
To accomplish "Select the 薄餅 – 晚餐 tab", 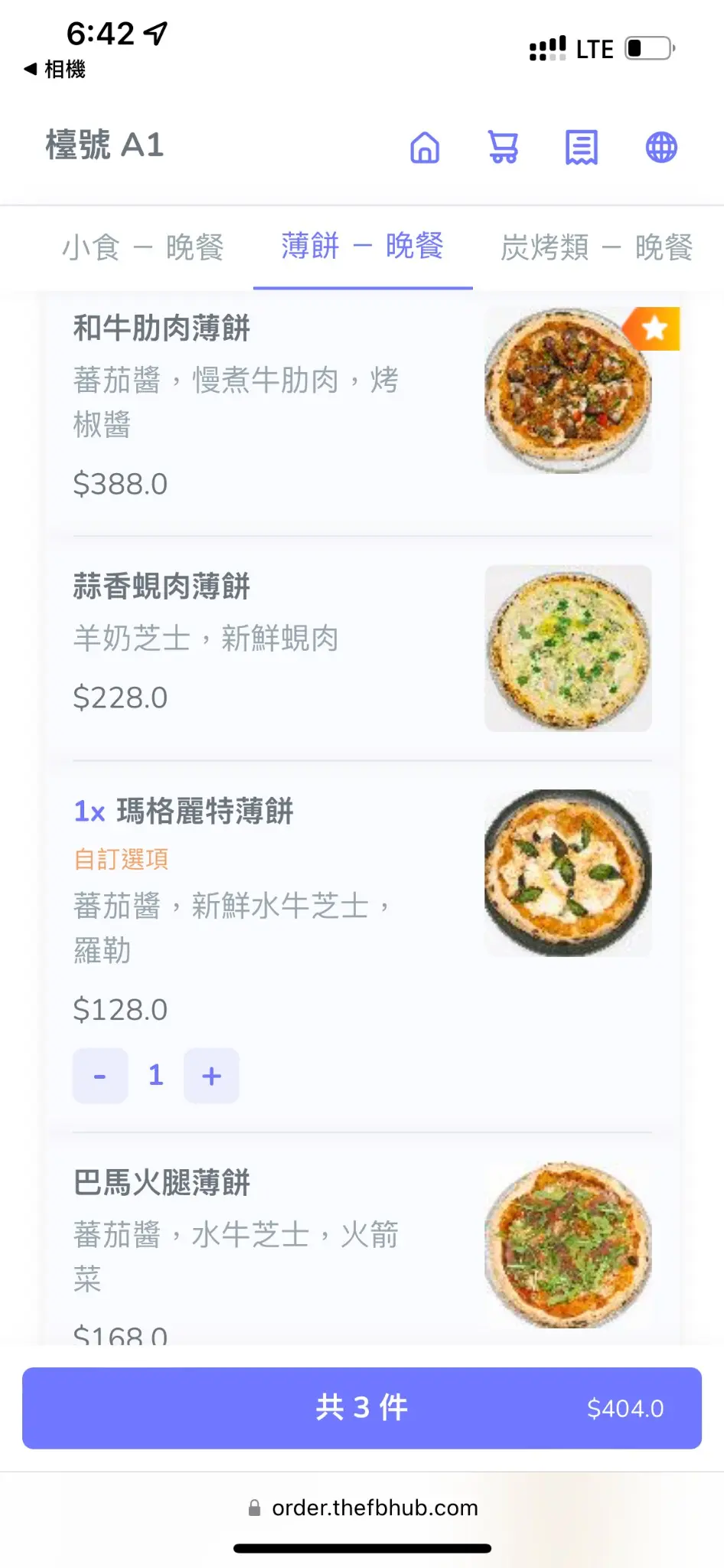I will [363, 247].
